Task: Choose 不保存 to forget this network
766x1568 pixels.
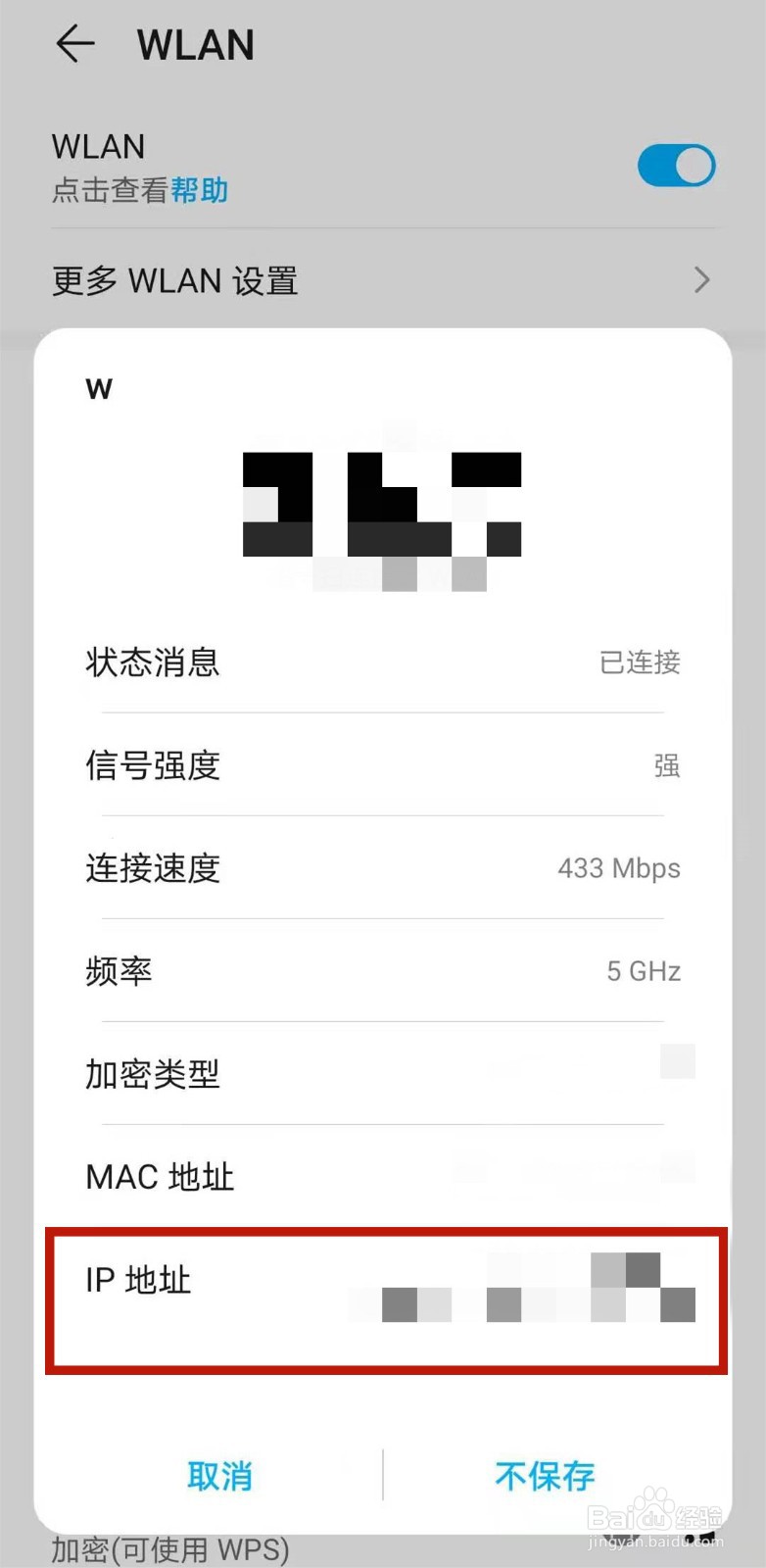Action: 545,1475
